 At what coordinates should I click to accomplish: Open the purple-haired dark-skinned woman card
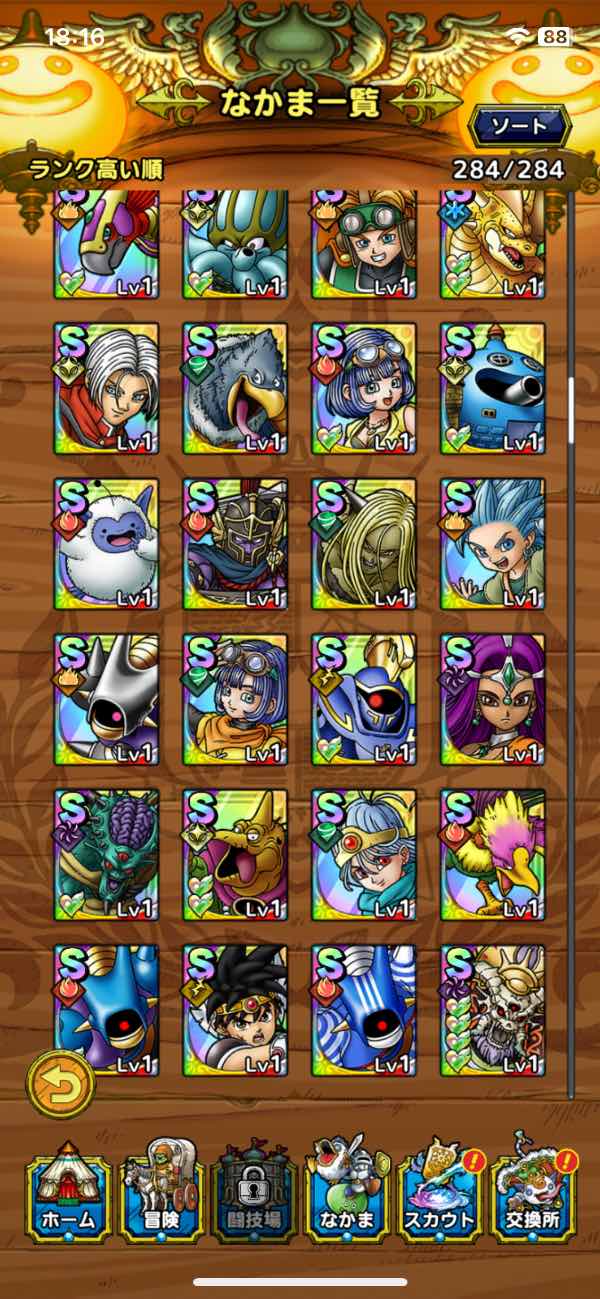pyautogui.click(x=494, y=699)
